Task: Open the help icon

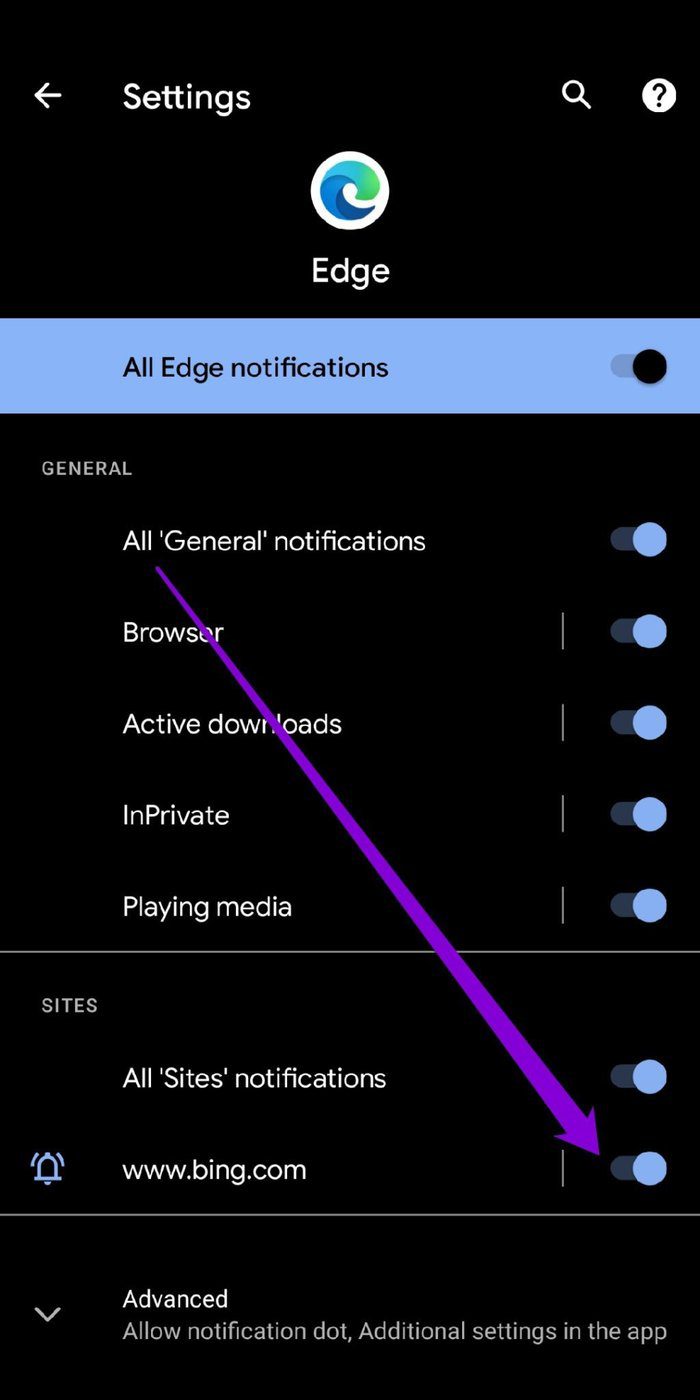Action: 658,96
